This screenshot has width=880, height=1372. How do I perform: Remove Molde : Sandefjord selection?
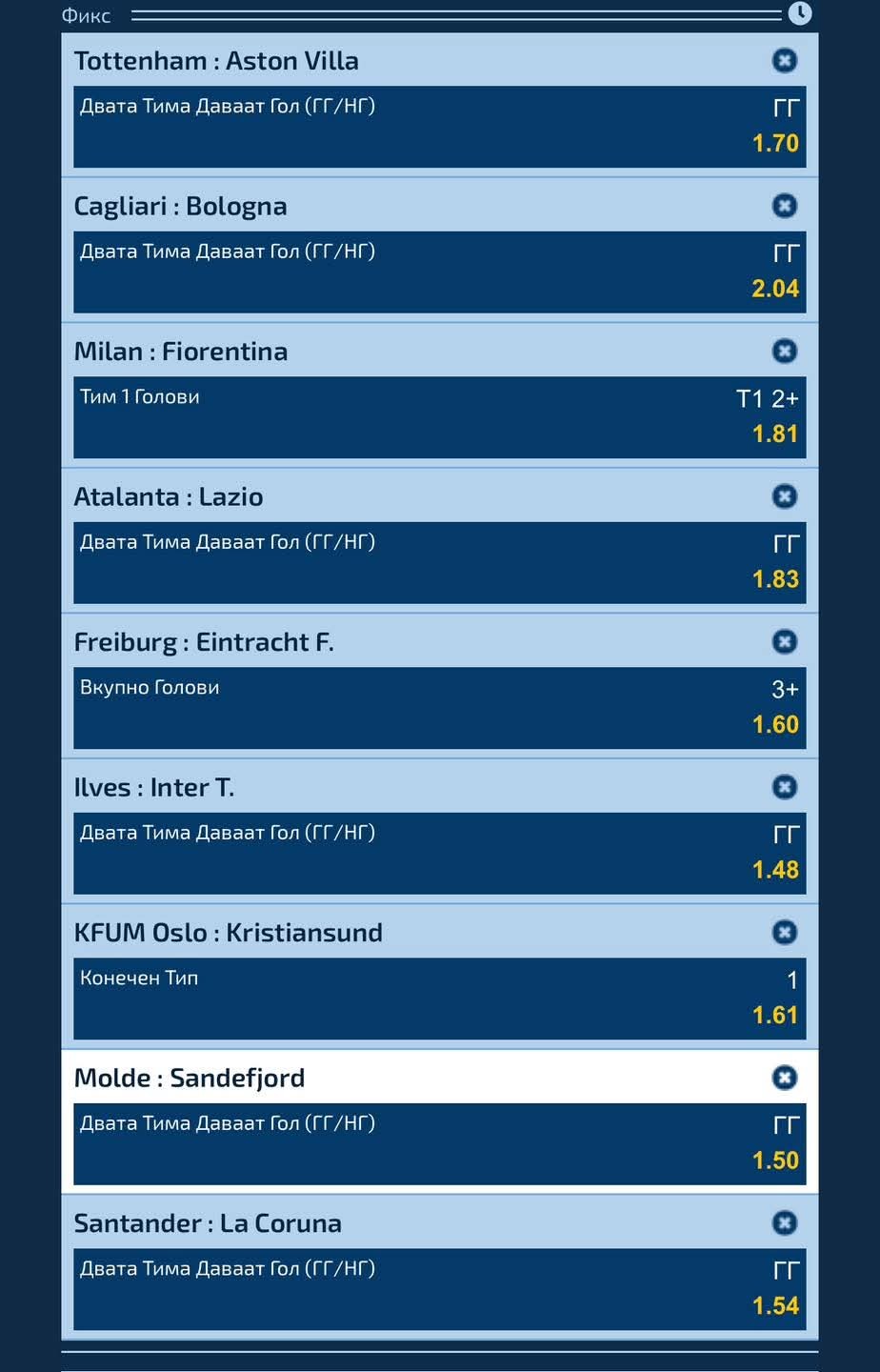[x=784, y=1078]
